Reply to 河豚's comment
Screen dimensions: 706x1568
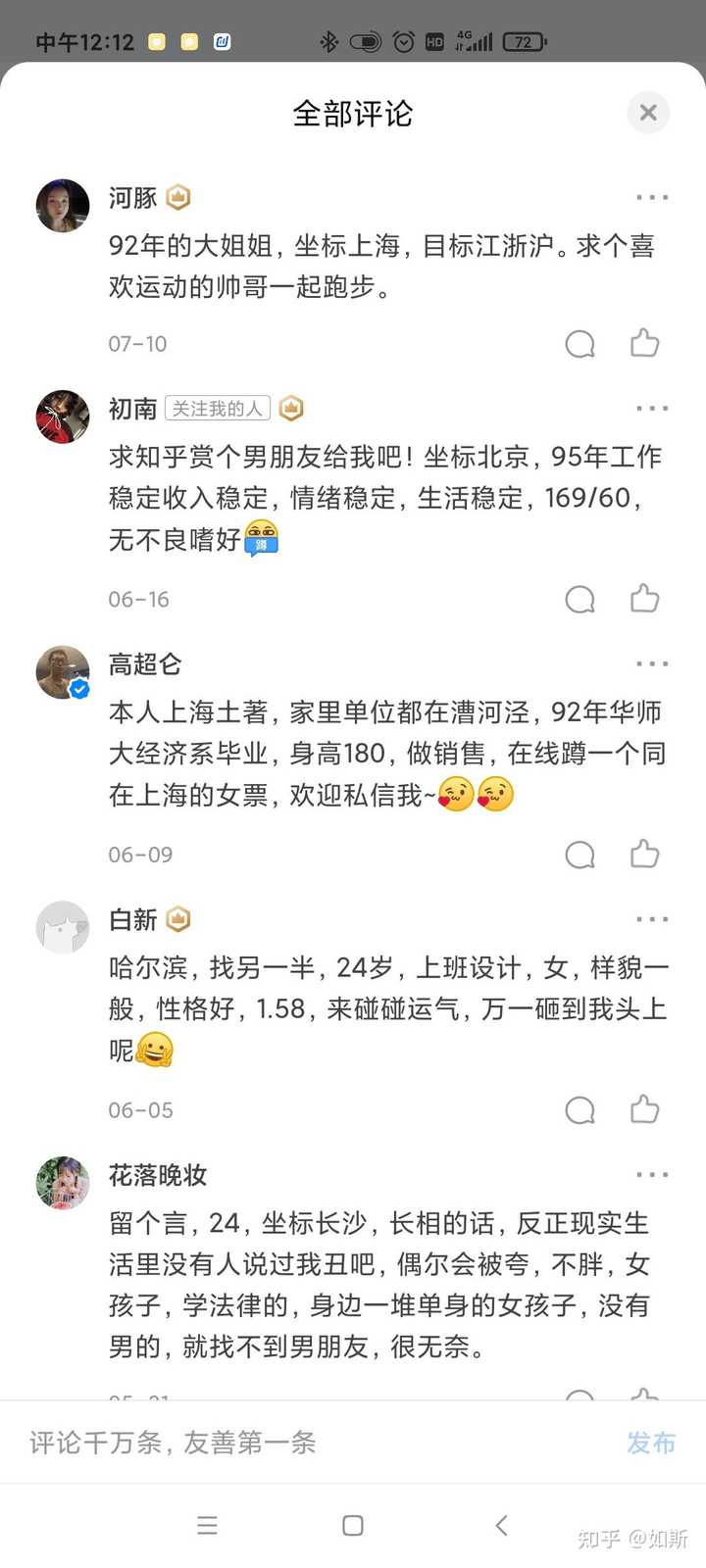pyautogui.click(x=580, y=344)
